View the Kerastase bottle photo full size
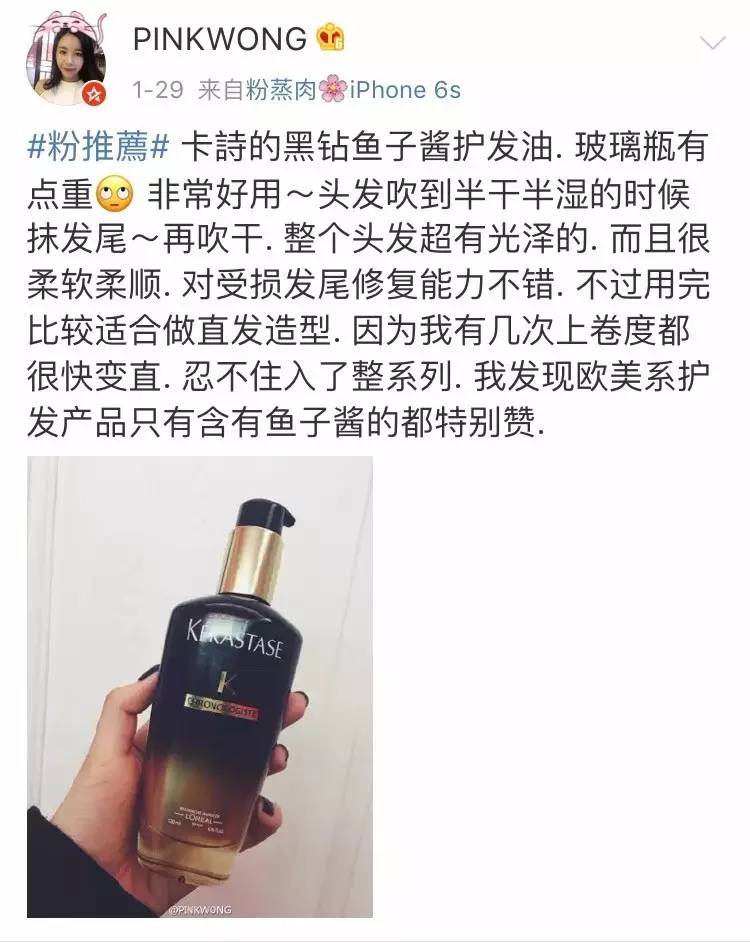The width and height of the screenshot is (750, 943). (x=199, y=687)
